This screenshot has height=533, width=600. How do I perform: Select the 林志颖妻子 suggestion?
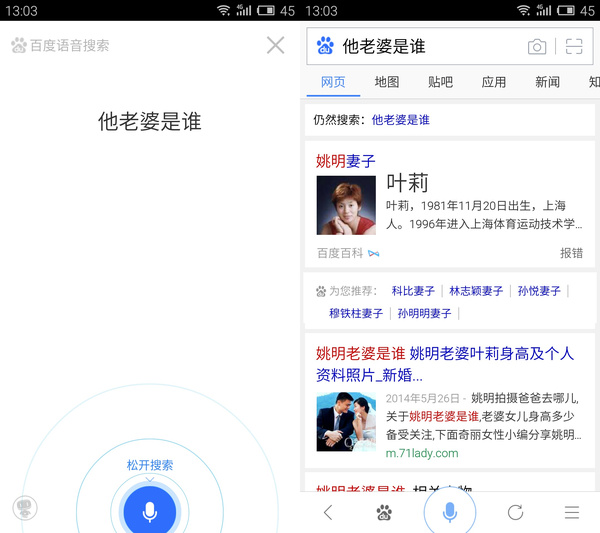476,291
